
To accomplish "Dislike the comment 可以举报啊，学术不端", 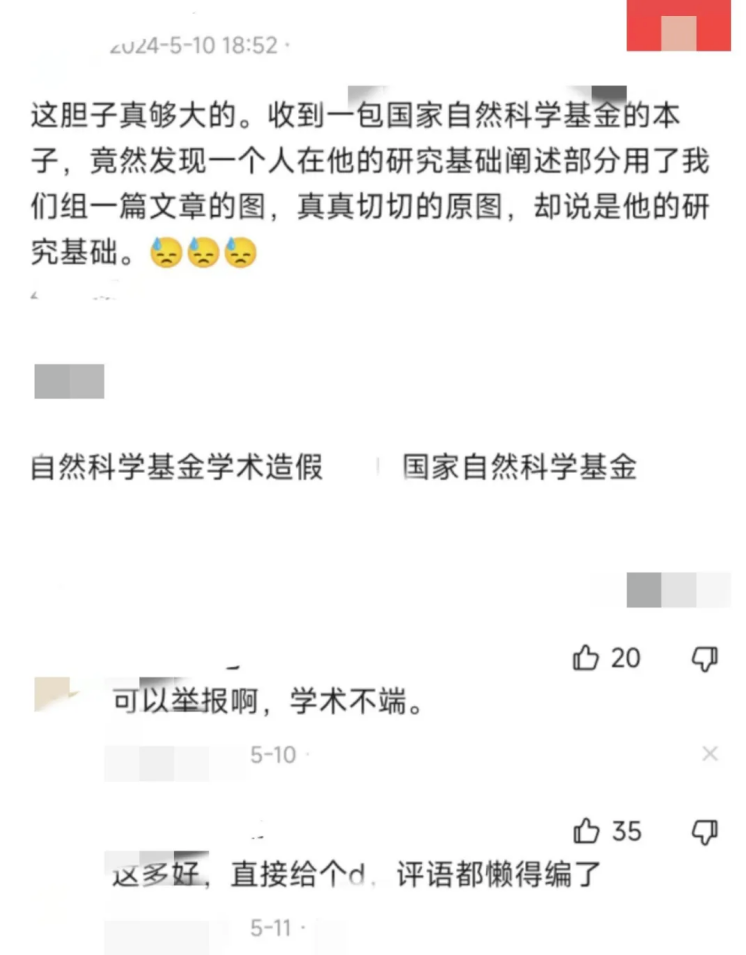I will point(705,658).
